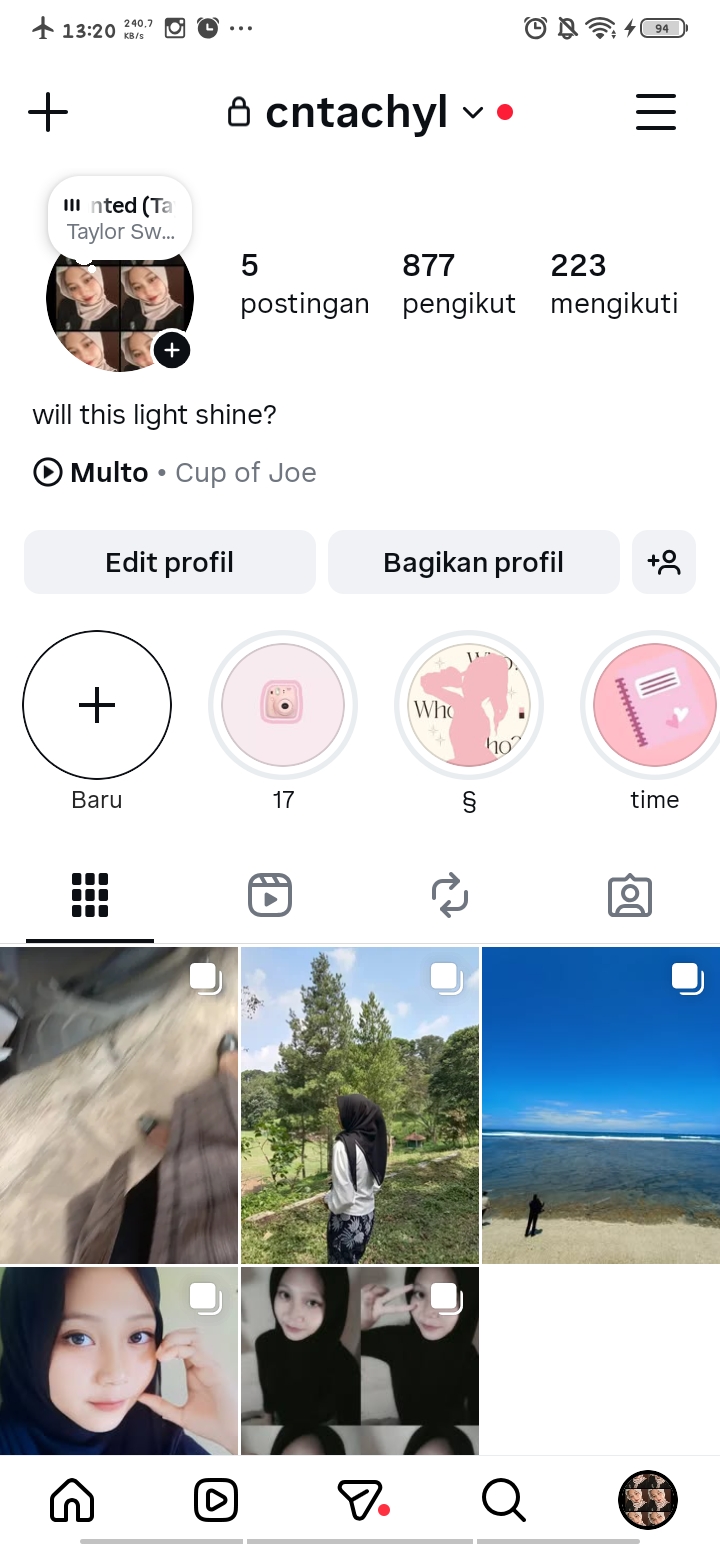Open the post of girl among trees
Screen dimensions: 720x1544
360,1105
